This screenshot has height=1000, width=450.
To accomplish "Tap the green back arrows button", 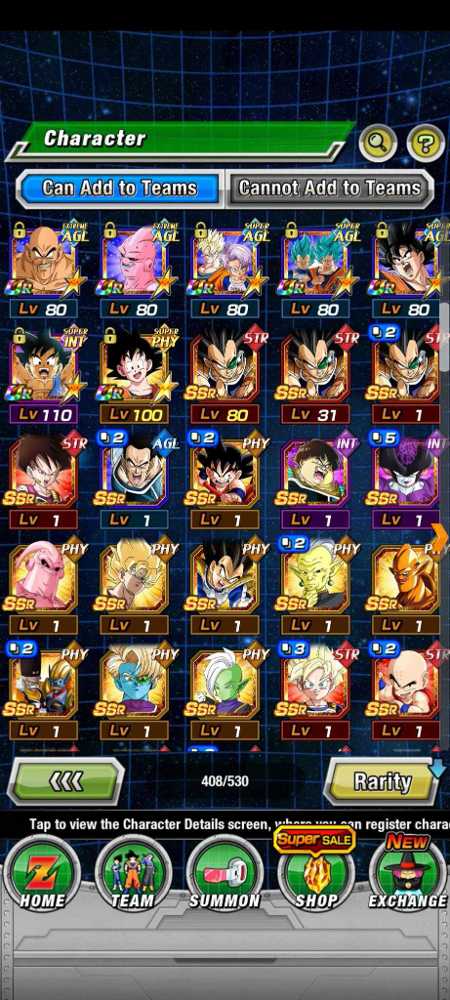I will 65,781.
